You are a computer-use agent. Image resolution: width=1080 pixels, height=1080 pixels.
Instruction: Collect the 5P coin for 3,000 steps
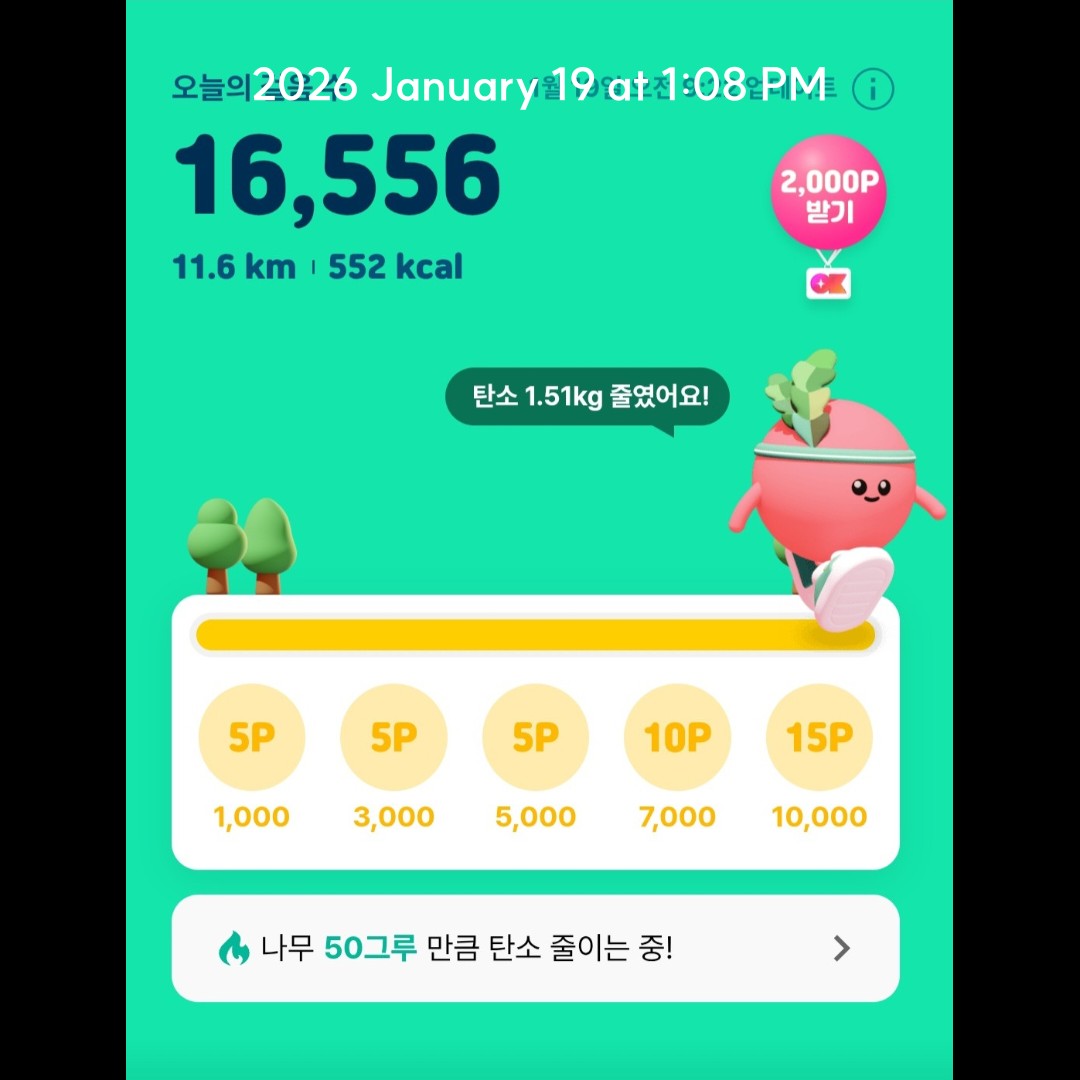[394, 738]
